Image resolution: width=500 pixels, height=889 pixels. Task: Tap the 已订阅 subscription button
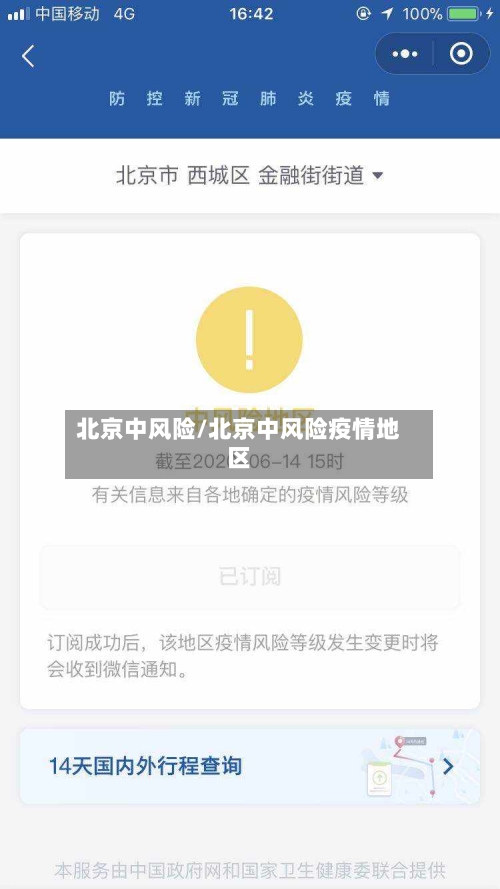(250, 577)
